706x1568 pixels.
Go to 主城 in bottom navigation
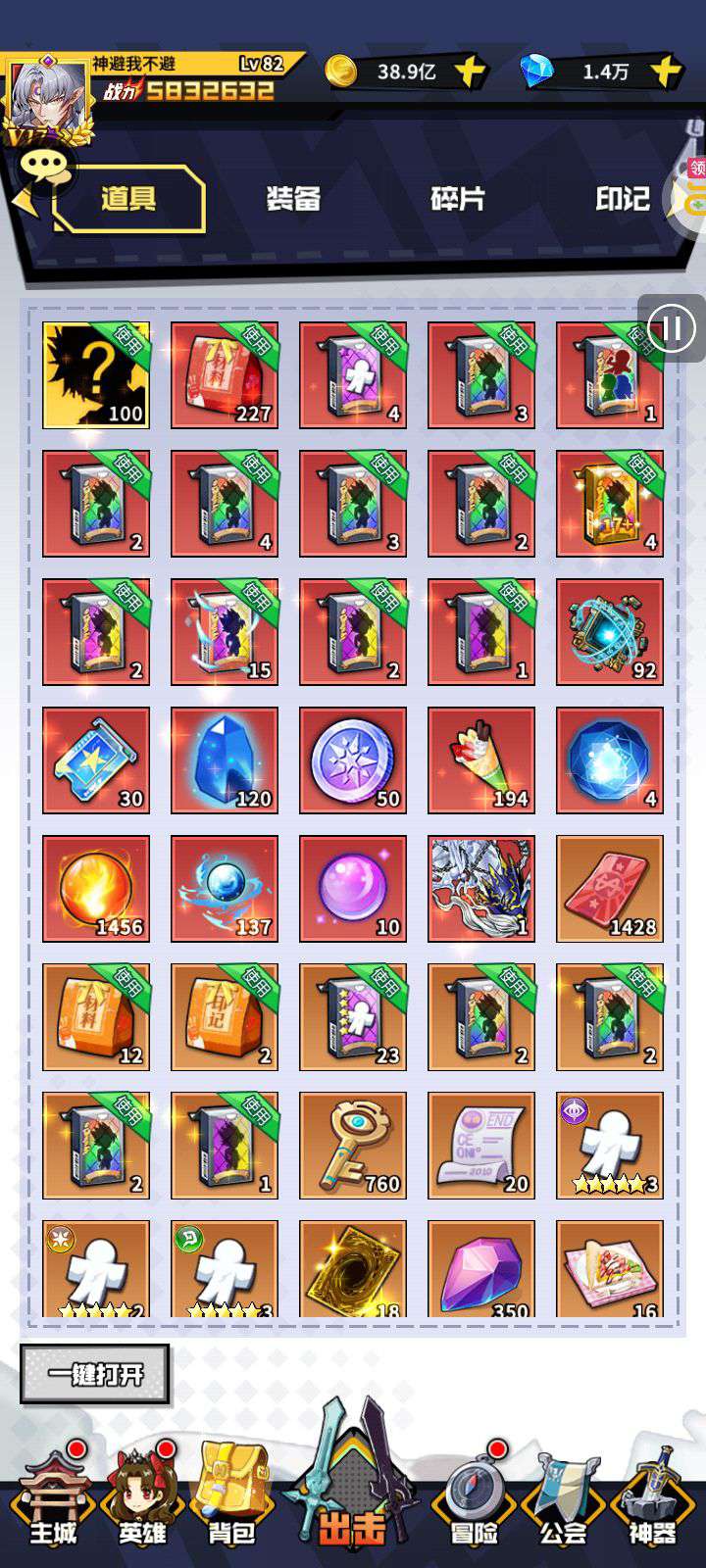[53, 1498]
